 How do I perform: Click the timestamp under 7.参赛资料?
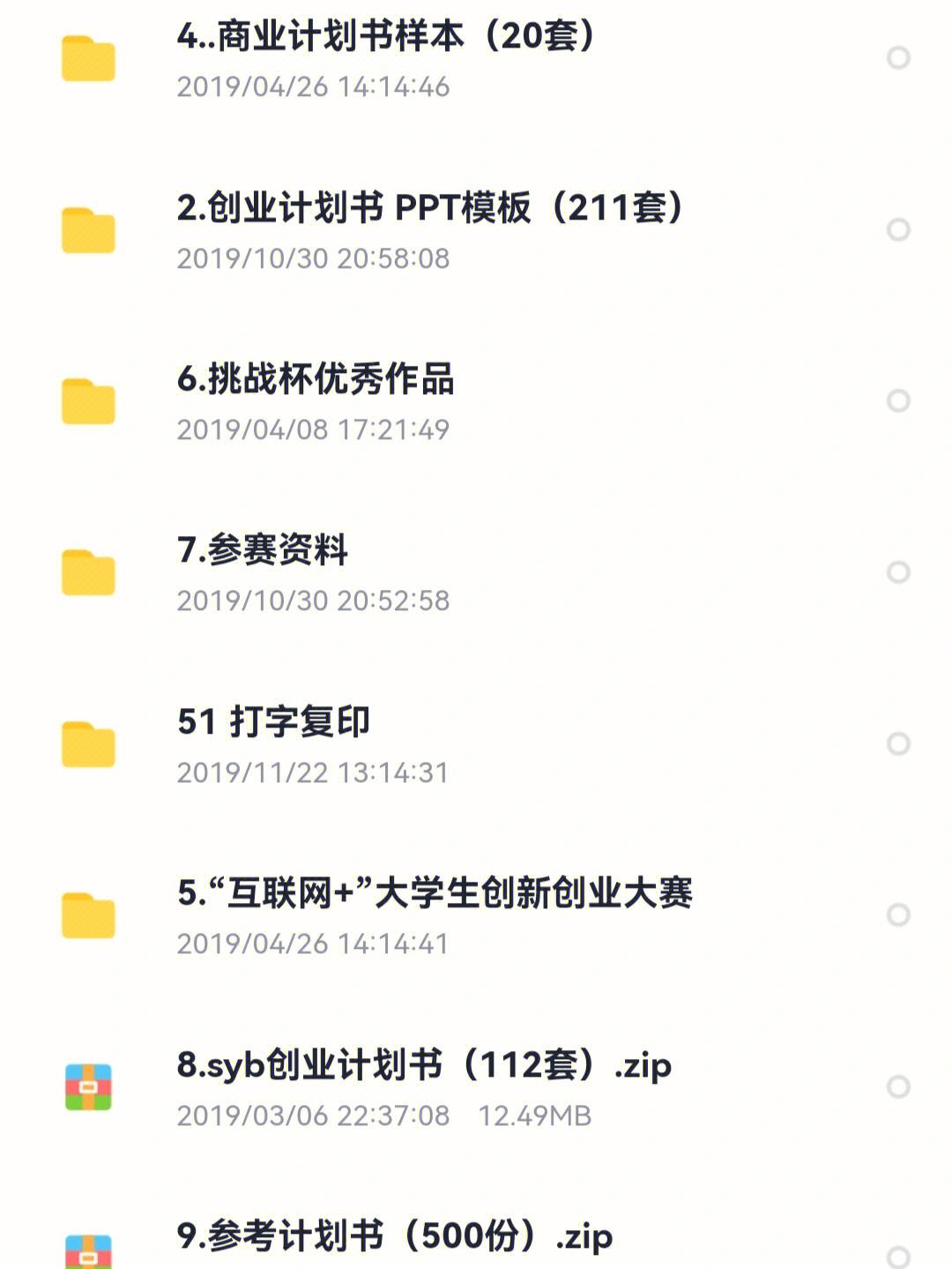coord(314,600)
